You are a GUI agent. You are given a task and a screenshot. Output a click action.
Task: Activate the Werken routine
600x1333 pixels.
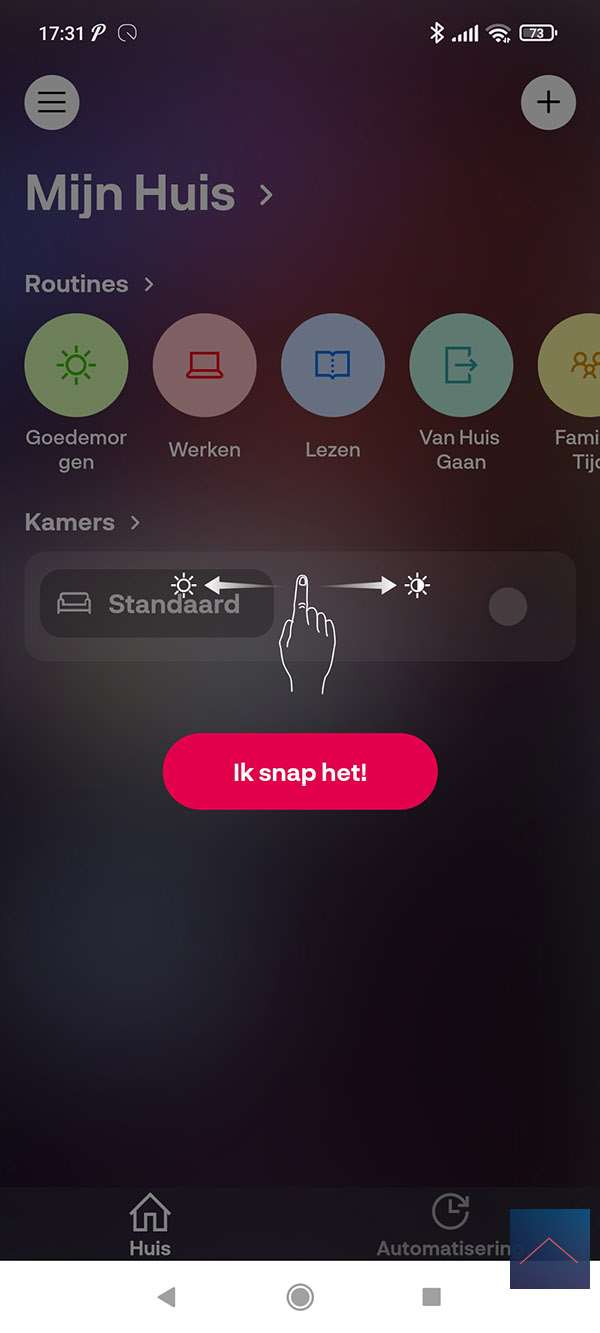pos(204,366)
